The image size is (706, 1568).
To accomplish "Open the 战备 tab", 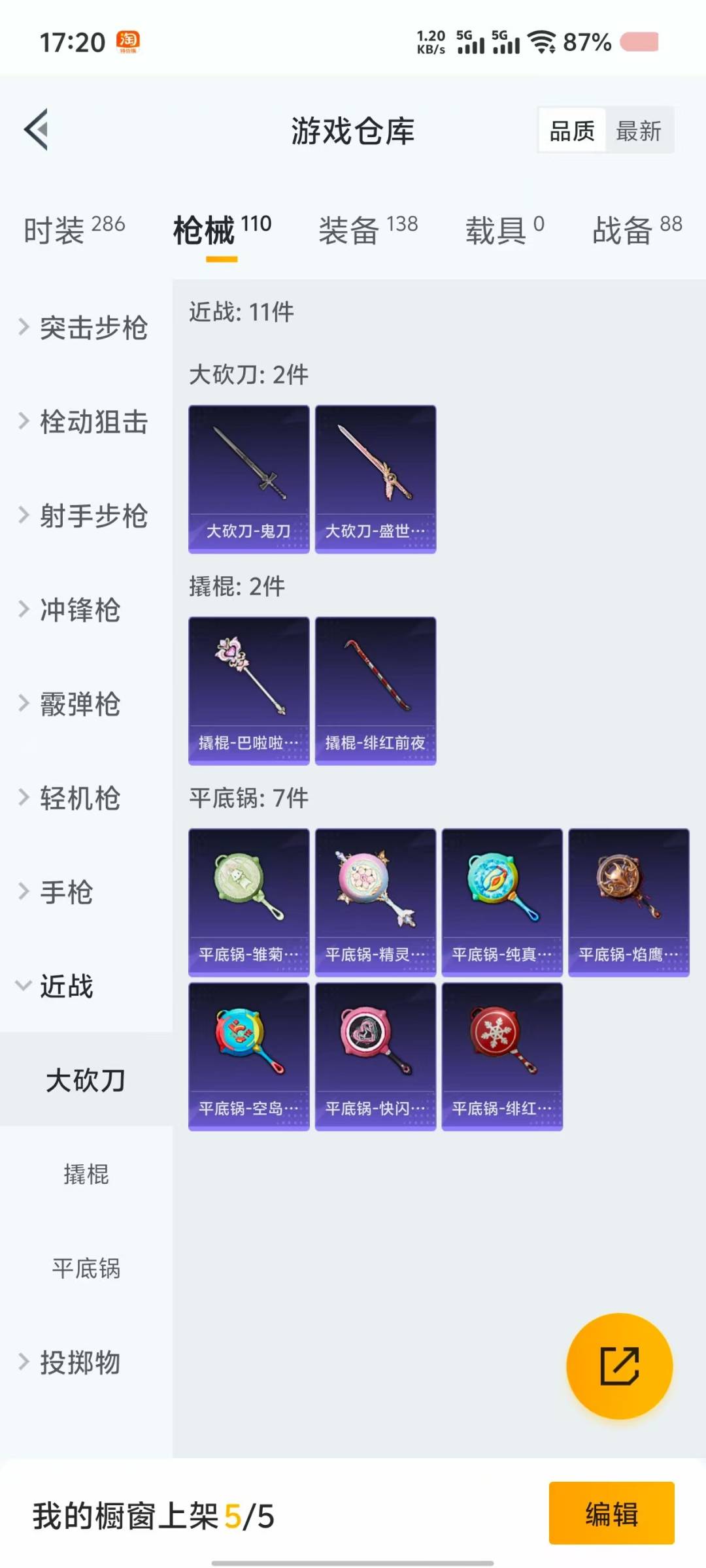I will click(637, 229).
